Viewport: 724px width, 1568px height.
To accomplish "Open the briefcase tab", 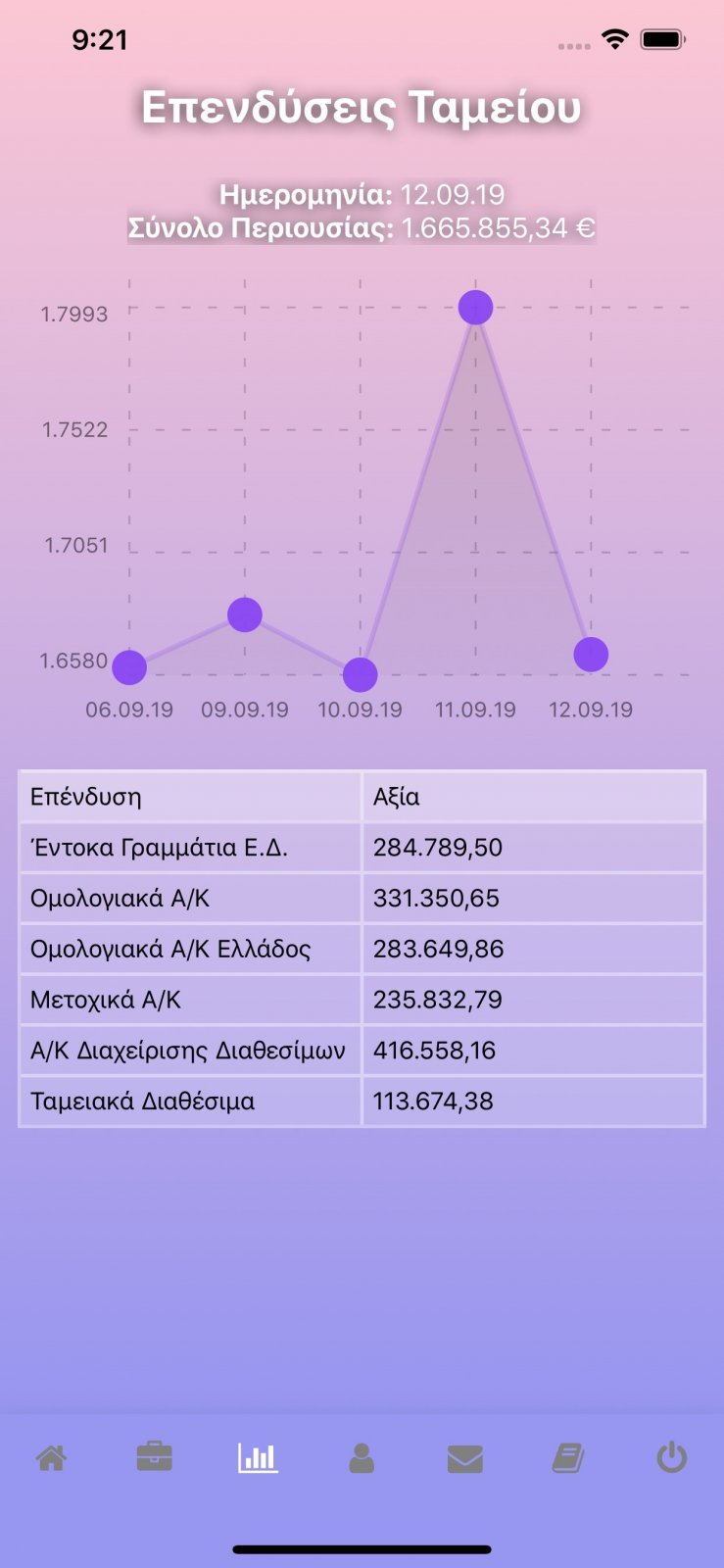I will tap(155, 1457).
